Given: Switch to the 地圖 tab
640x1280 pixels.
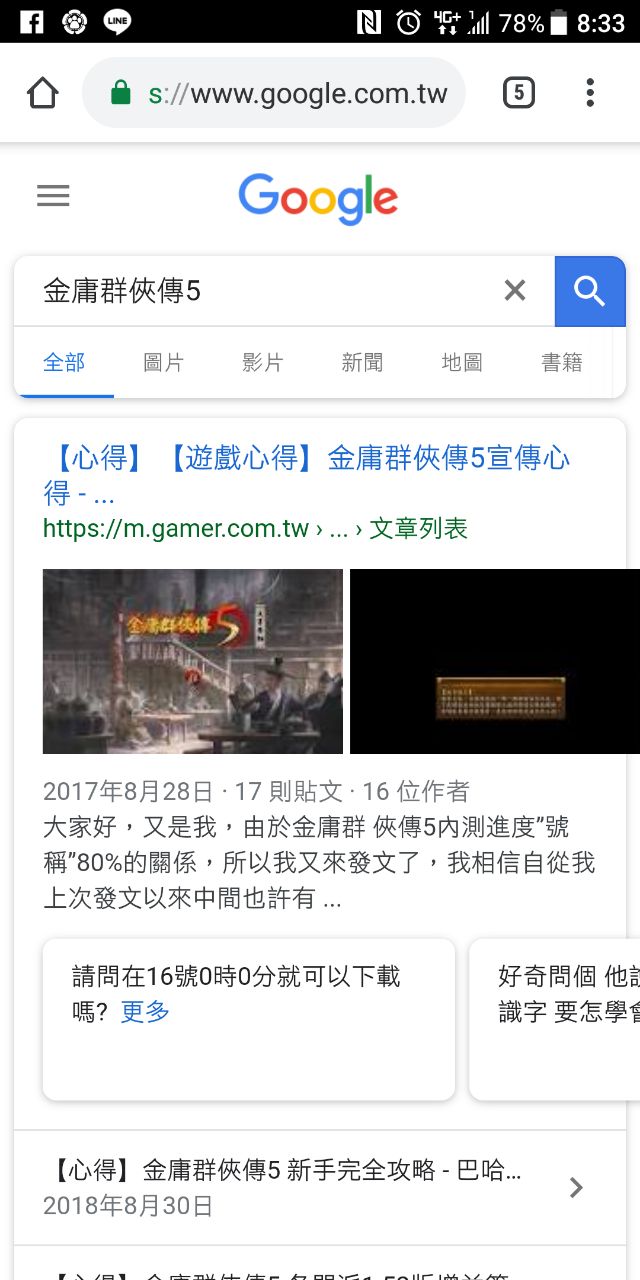Looking at the screenshot, I should (x=462, y=363).
